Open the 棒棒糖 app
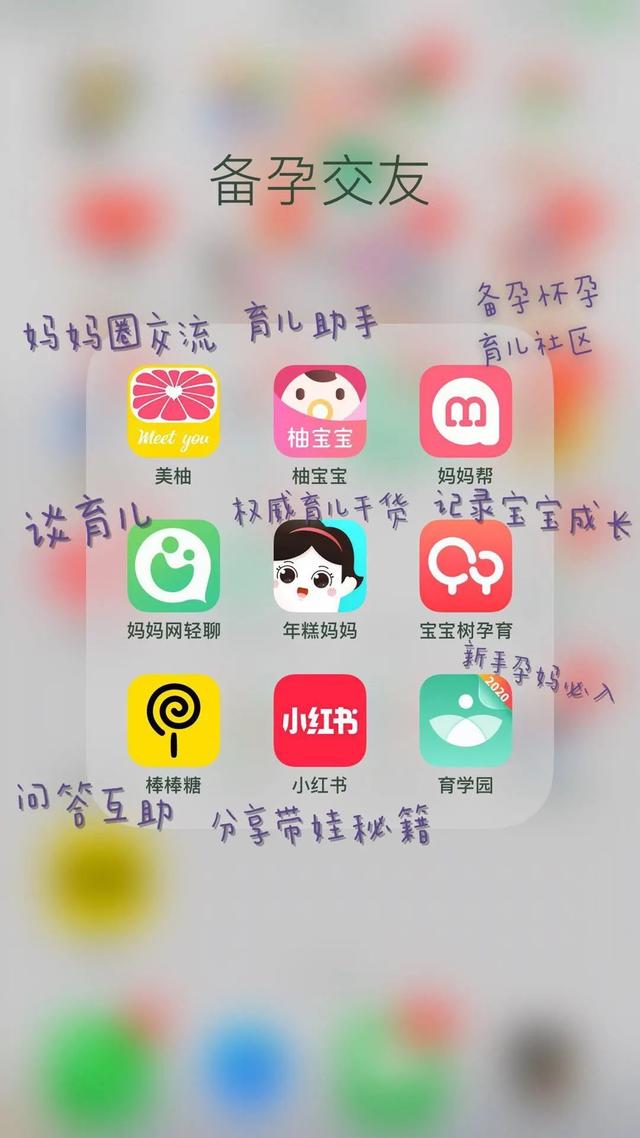The width and height of the screenshot is (640, 1138). (x=173, y=720)
